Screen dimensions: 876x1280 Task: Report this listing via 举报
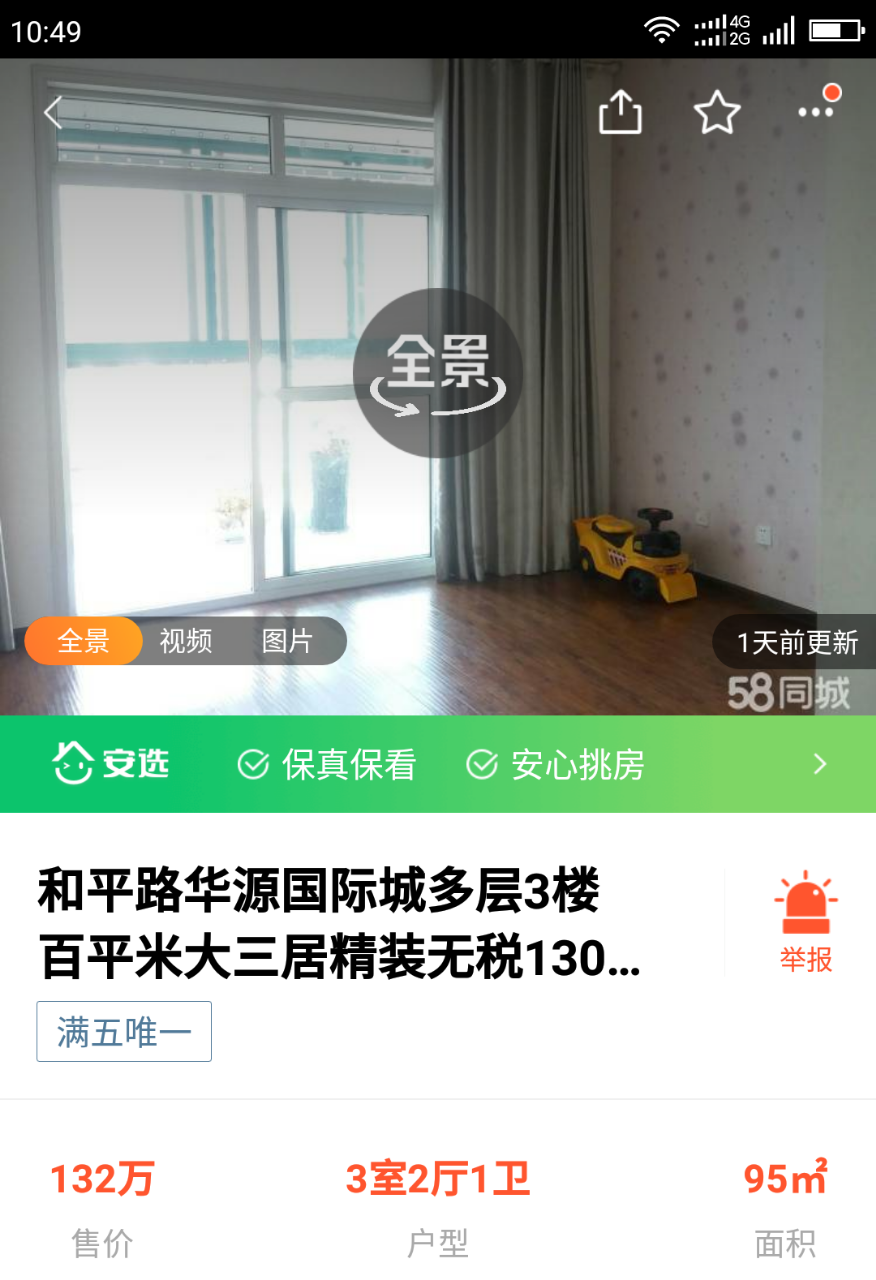pyautogui.click(x=806, y=922)
